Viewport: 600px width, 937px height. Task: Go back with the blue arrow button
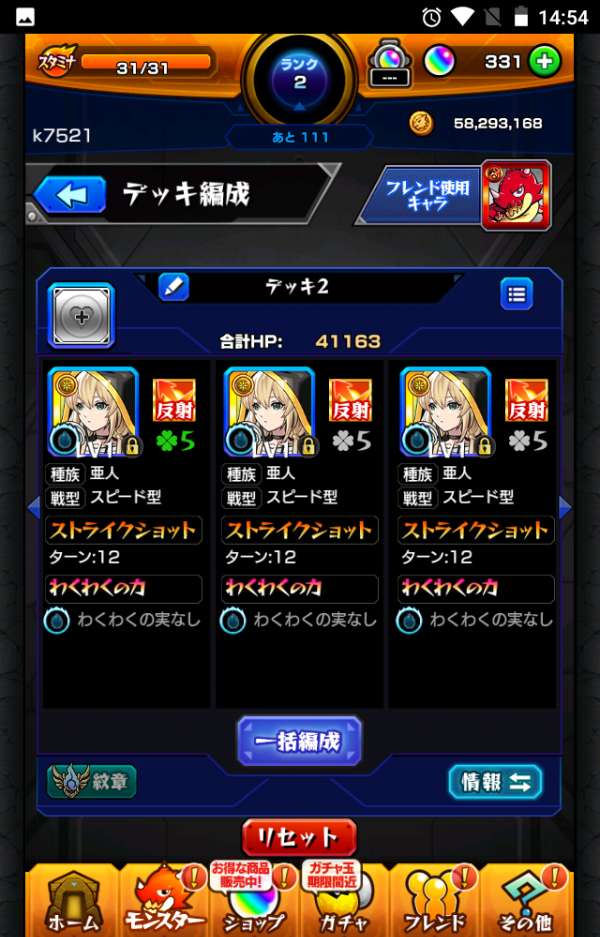point(70,194)
